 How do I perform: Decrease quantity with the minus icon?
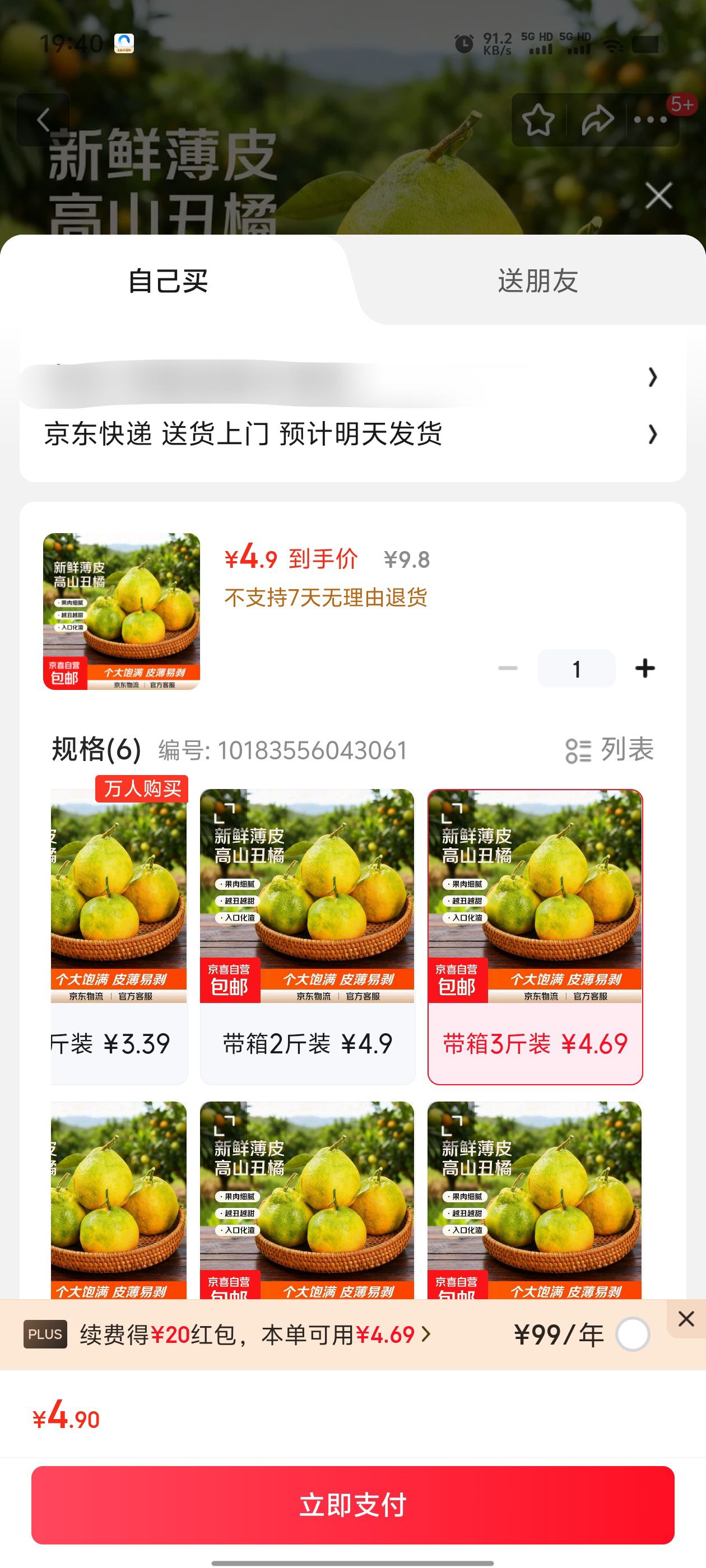pos(509,668)
